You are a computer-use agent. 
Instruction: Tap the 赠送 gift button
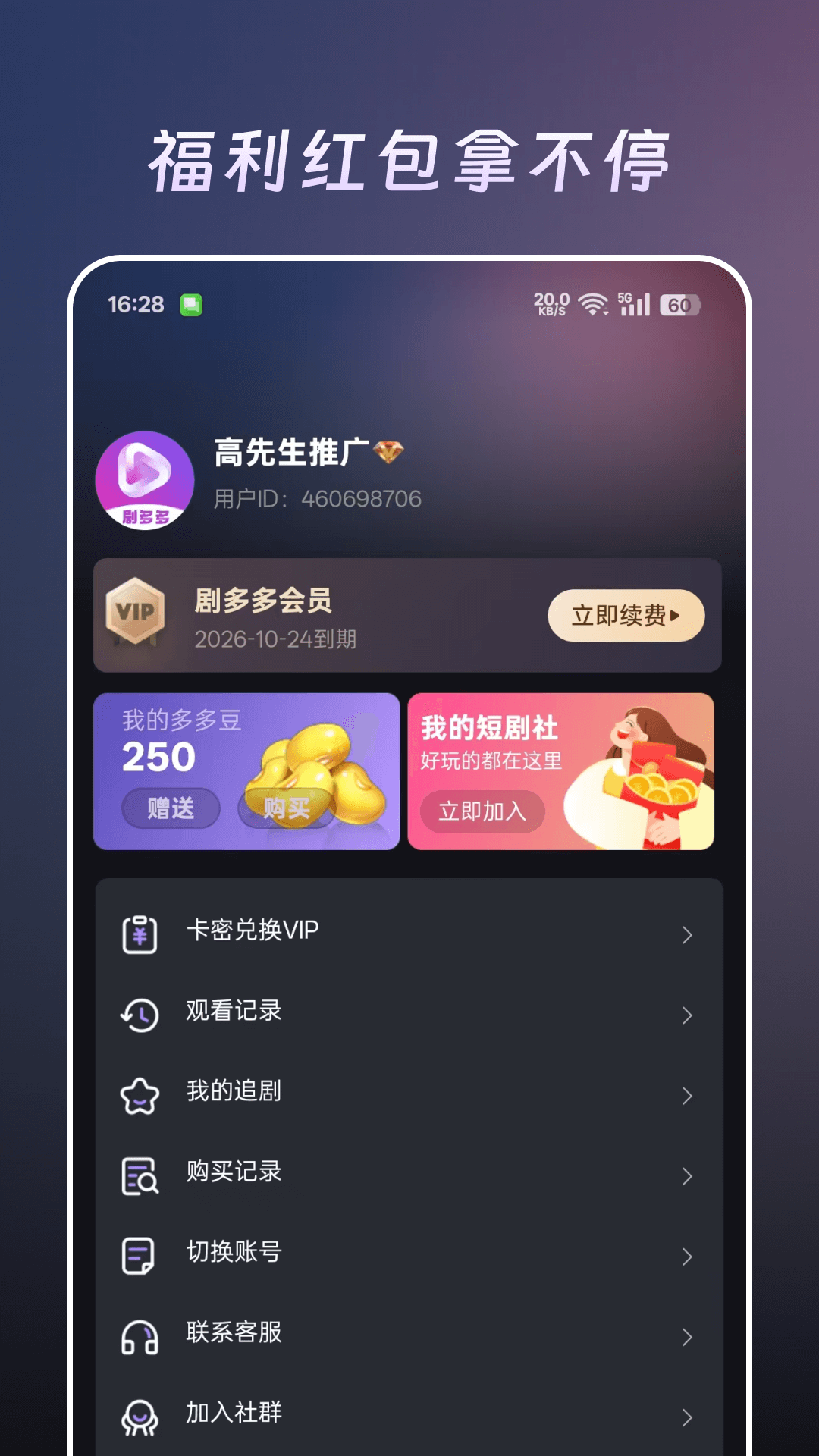coord(171,810)
